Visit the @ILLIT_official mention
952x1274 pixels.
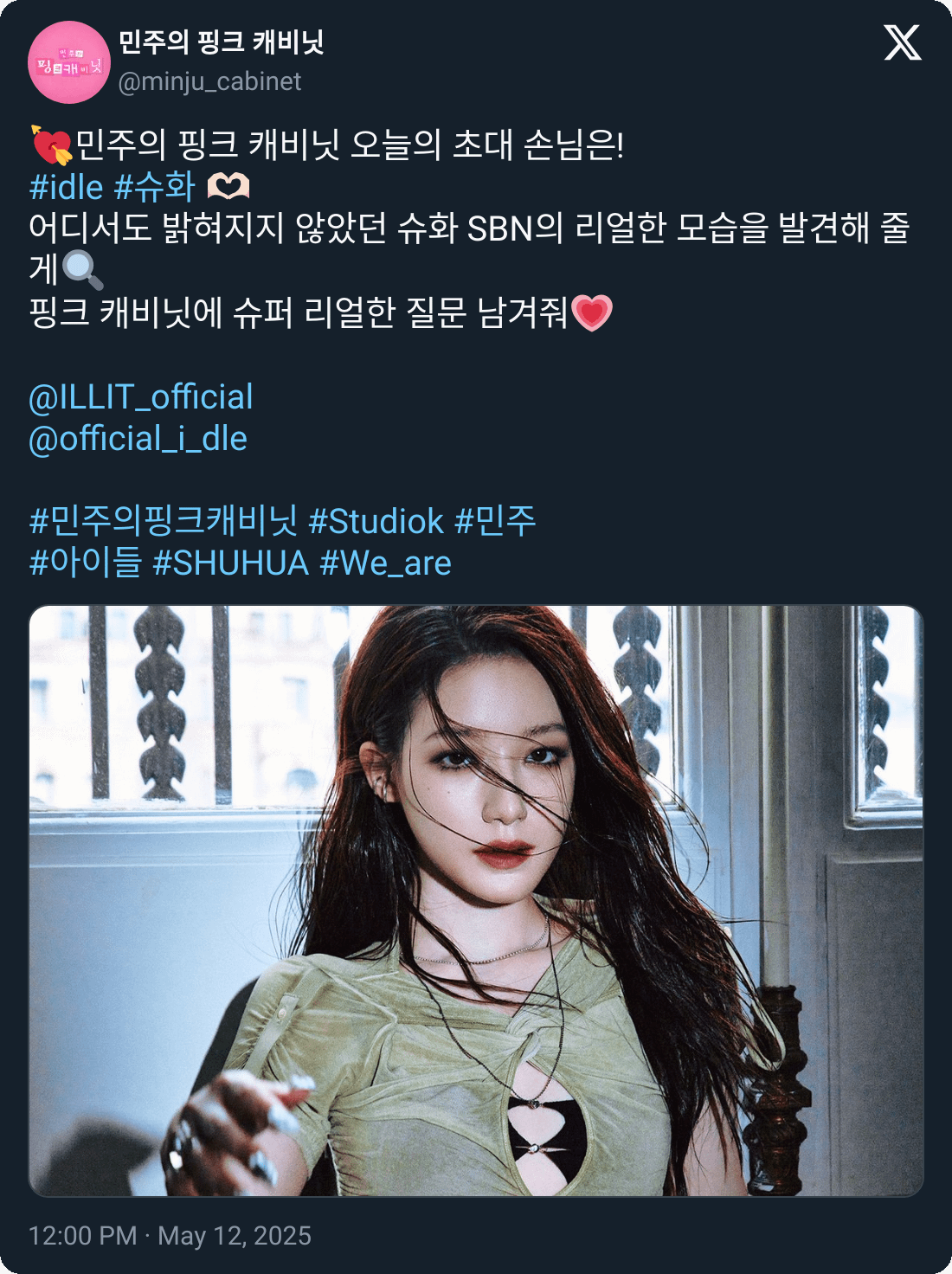point(141,397)
